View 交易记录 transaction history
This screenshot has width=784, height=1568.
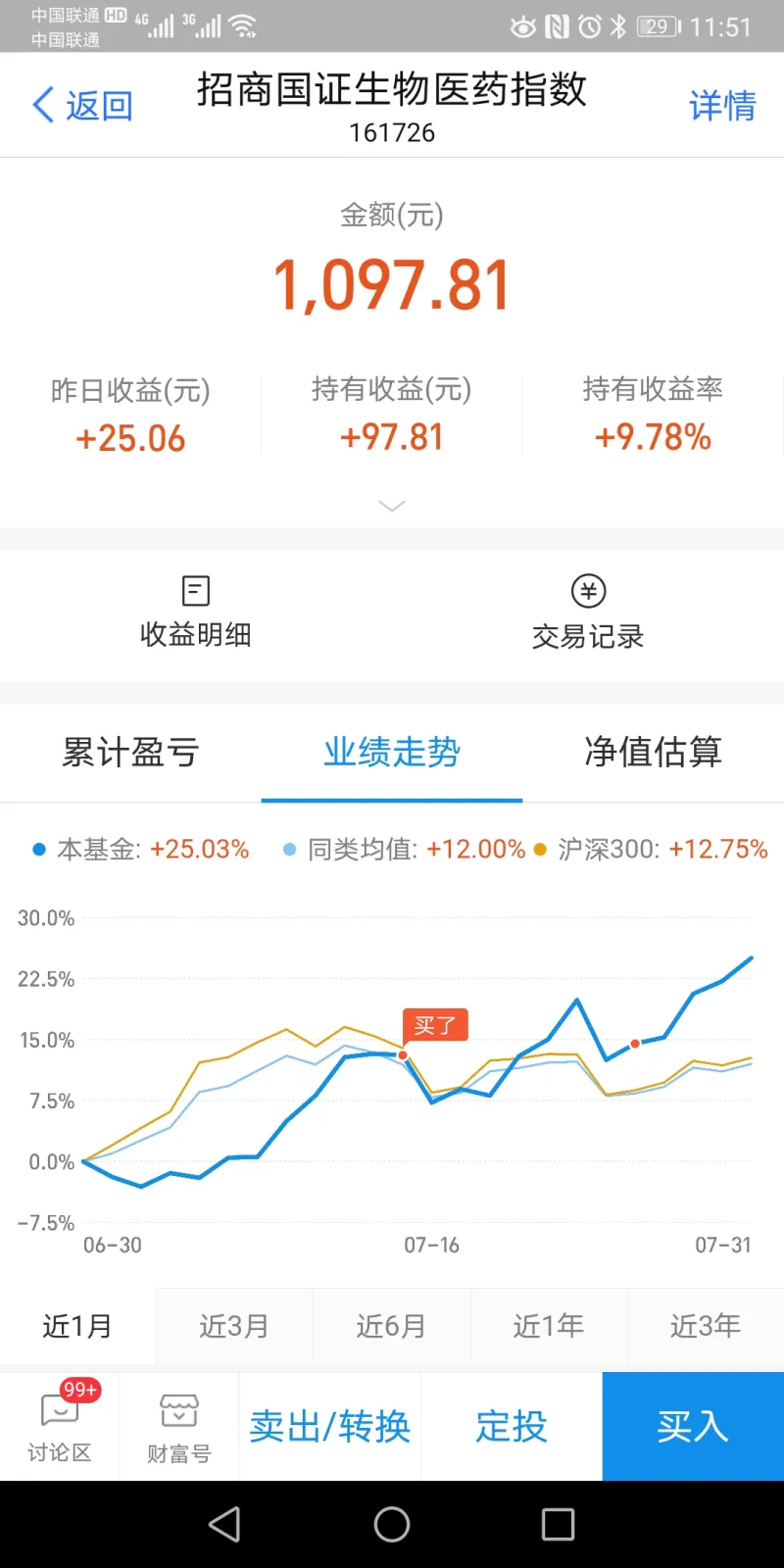[x=588, y=613]
